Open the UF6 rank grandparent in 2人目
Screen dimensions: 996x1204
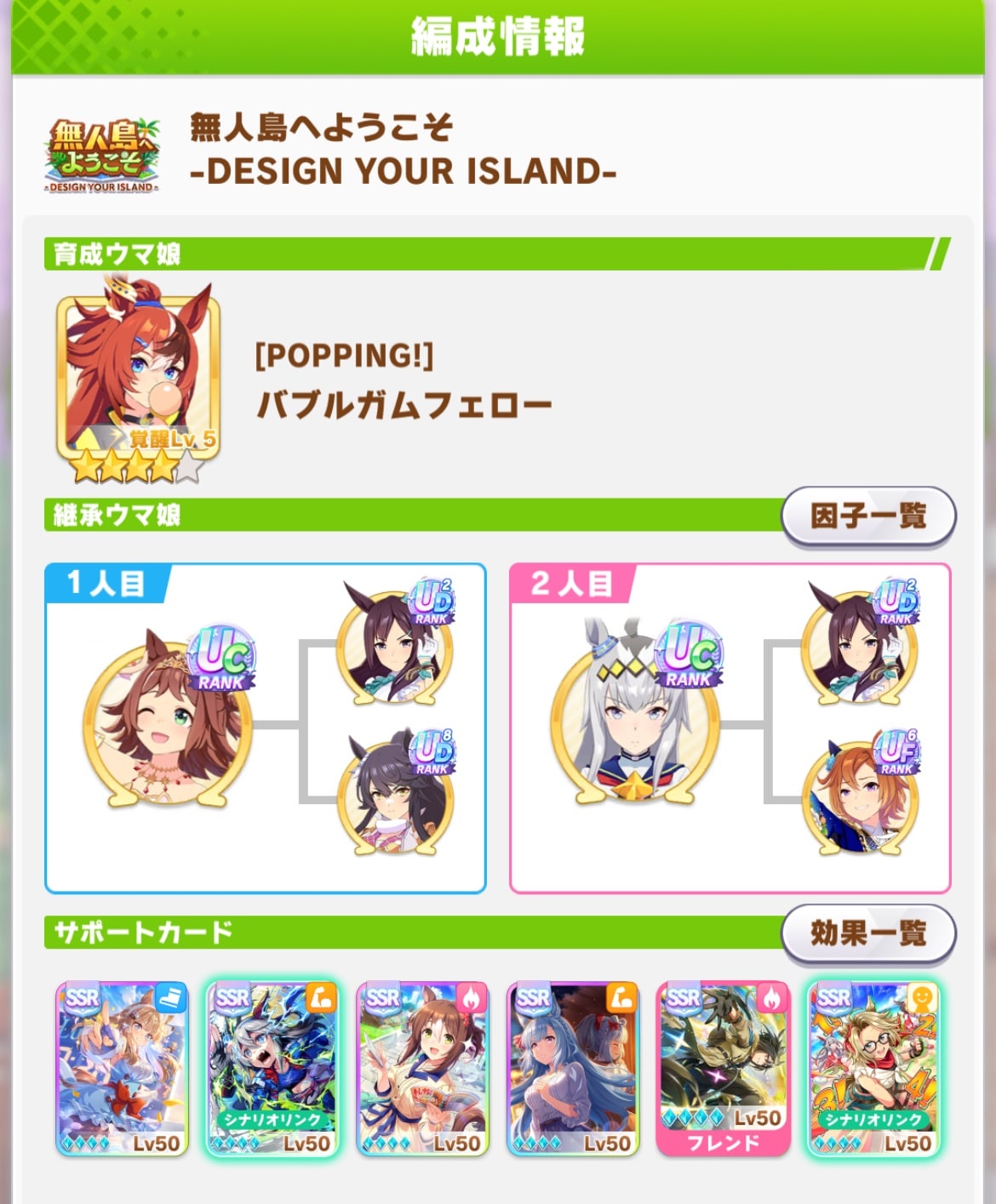coord(860,796)
